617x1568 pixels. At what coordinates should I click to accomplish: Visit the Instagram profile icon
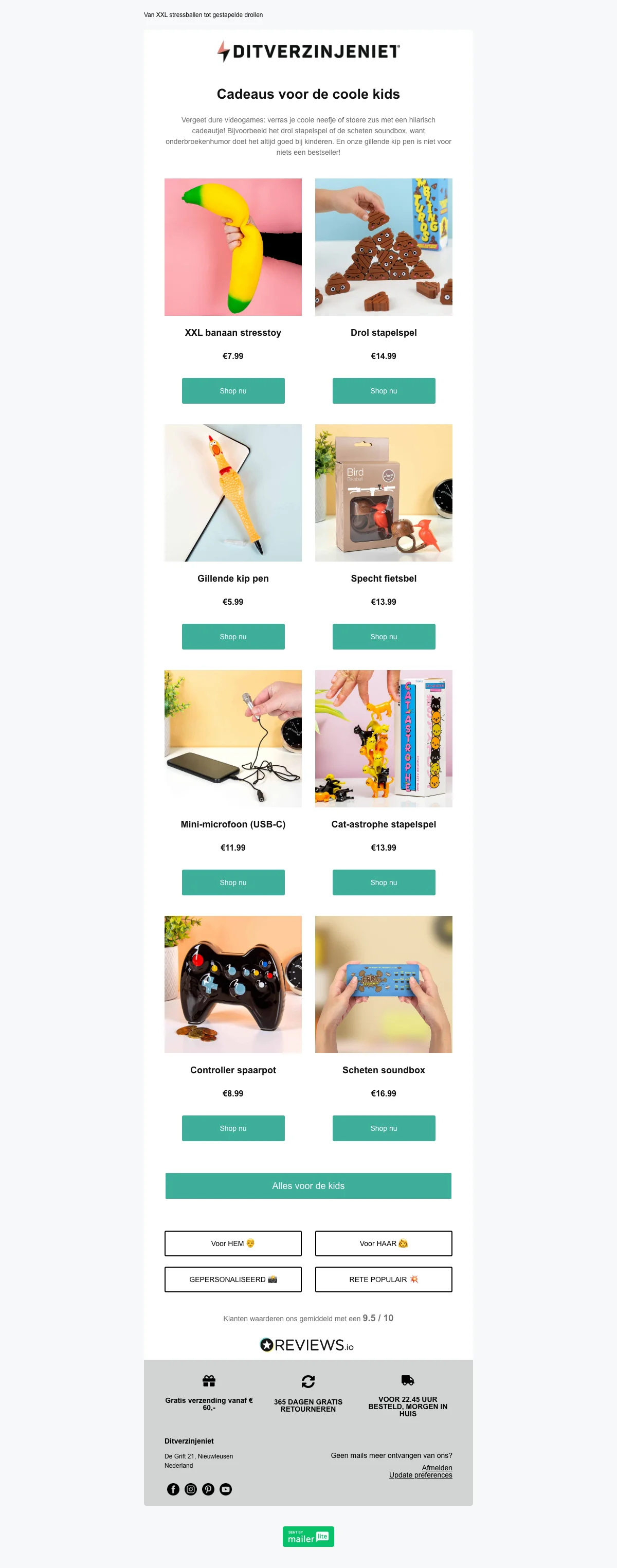(190, 1489)
